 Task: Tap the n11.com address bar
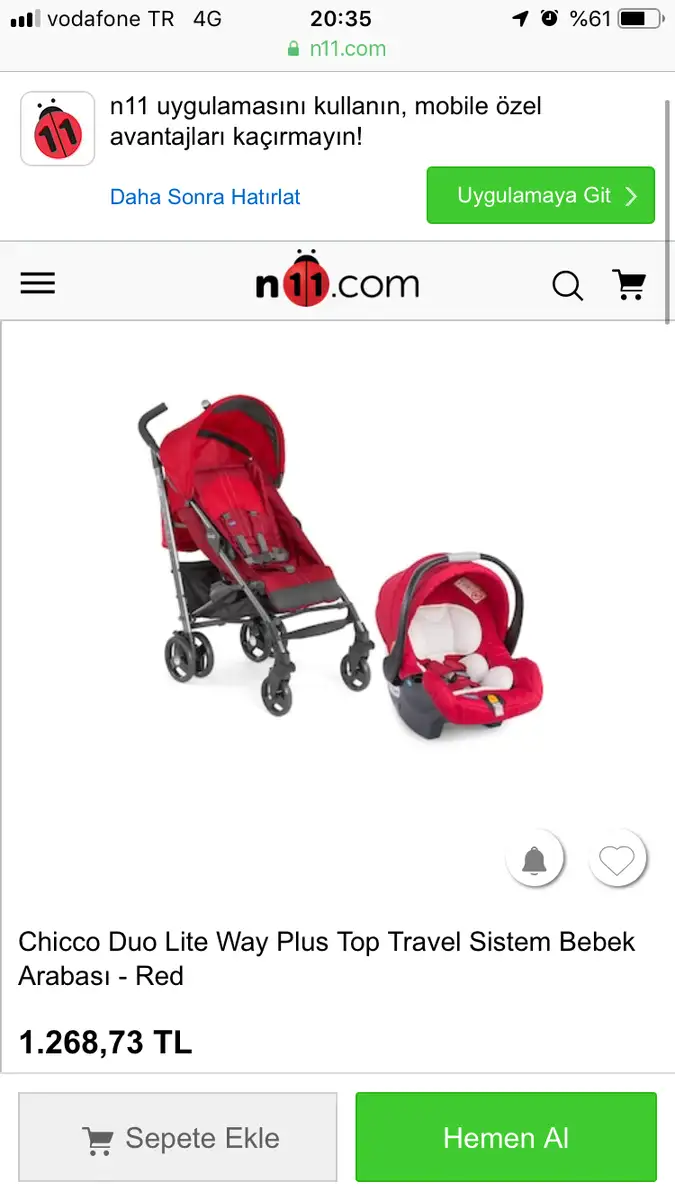click(x=337, y=48)
